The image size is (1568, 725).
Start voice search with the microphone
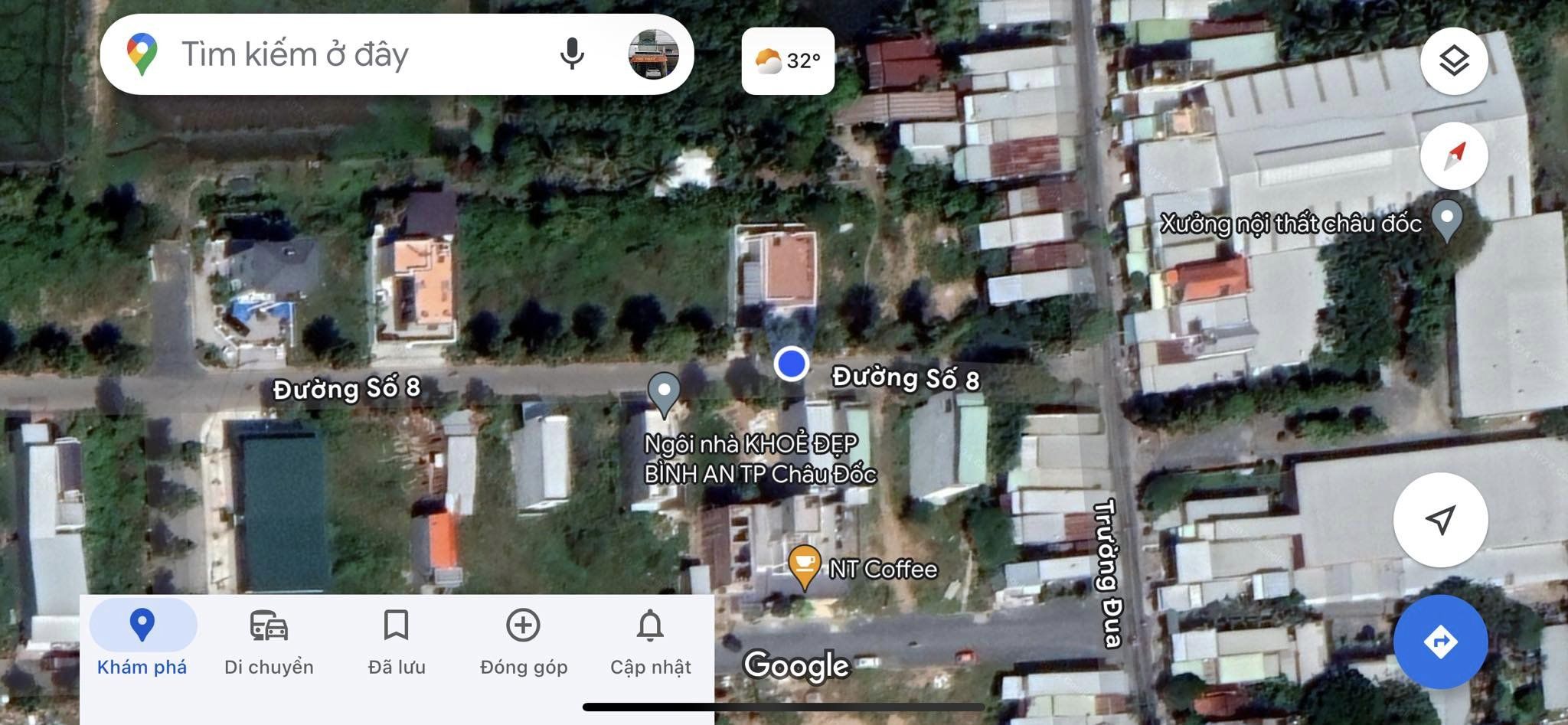pyautogui.click(x=572, y=54)
